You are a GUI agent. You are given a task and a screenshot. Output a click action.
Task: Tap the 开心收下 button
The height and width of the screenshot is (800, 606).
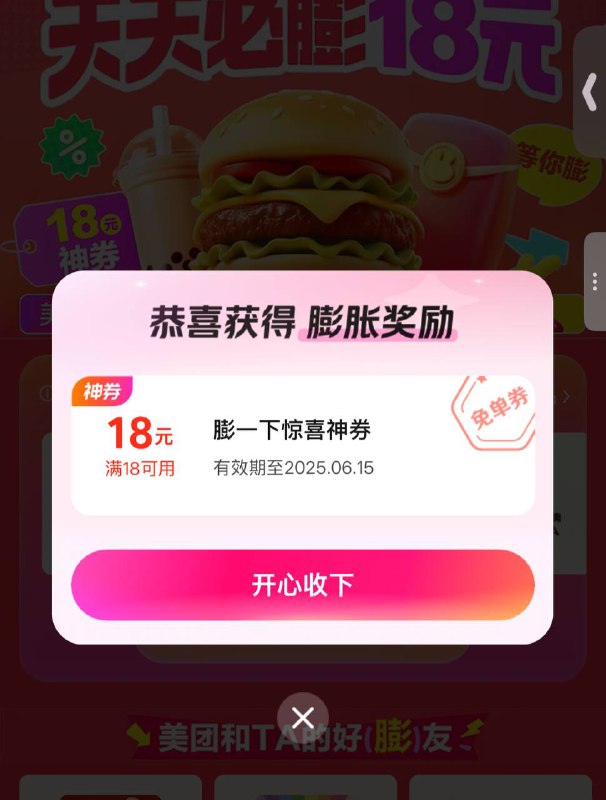click(x=302, y=585)
